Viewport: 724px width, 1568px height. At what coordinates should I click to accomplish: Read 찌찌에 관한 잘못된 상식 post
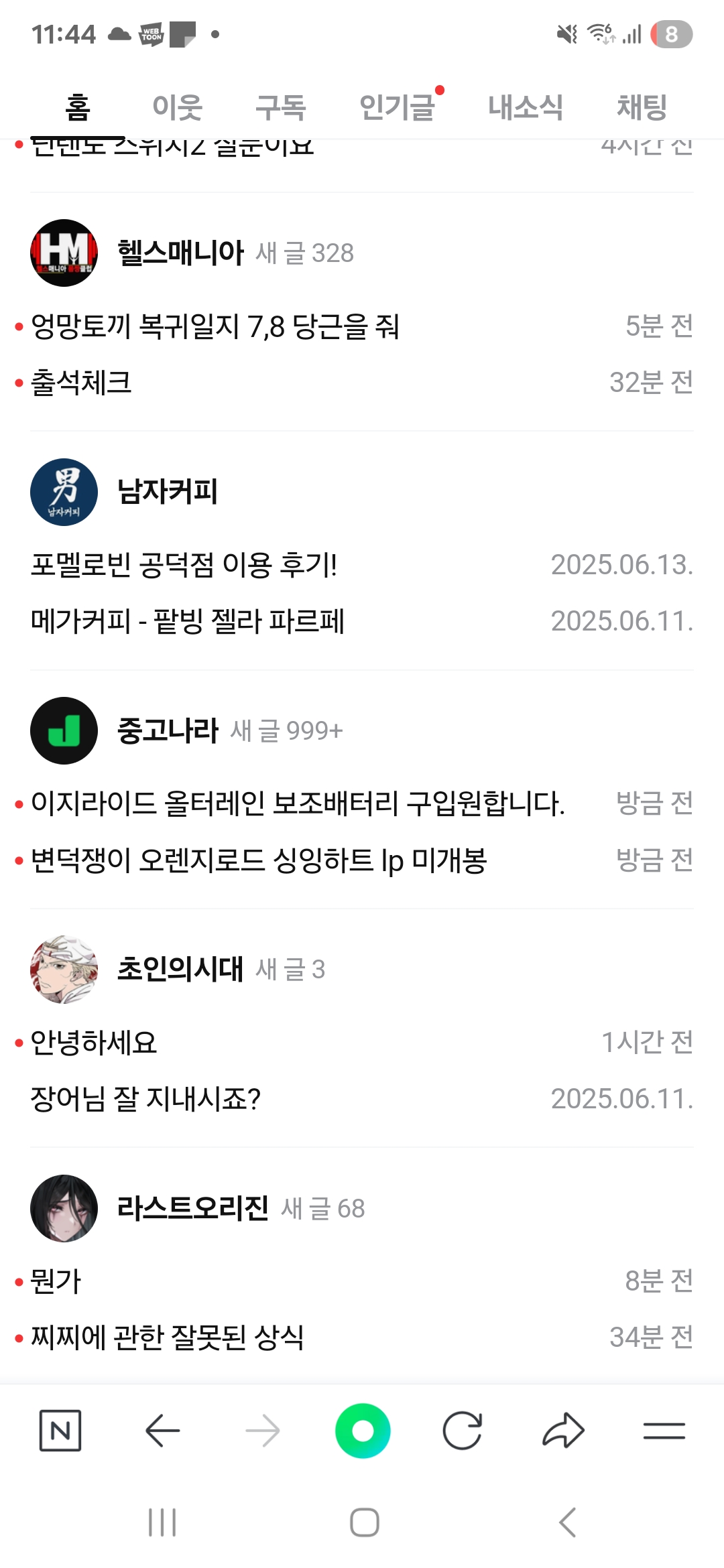pyautogui.click(x=168, y=1337)
